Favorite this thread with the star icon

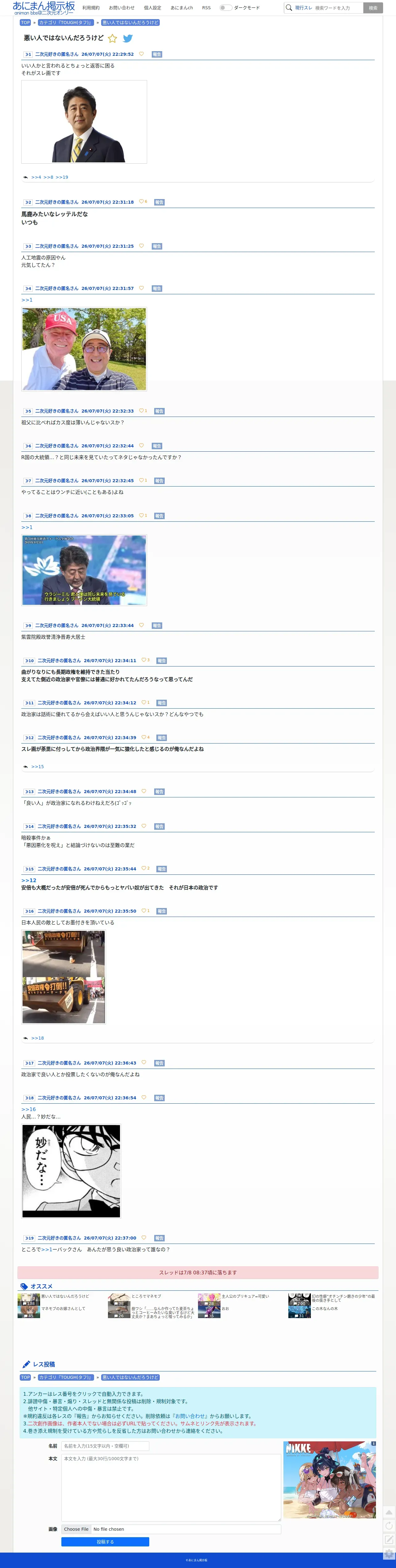coord(113,38)
